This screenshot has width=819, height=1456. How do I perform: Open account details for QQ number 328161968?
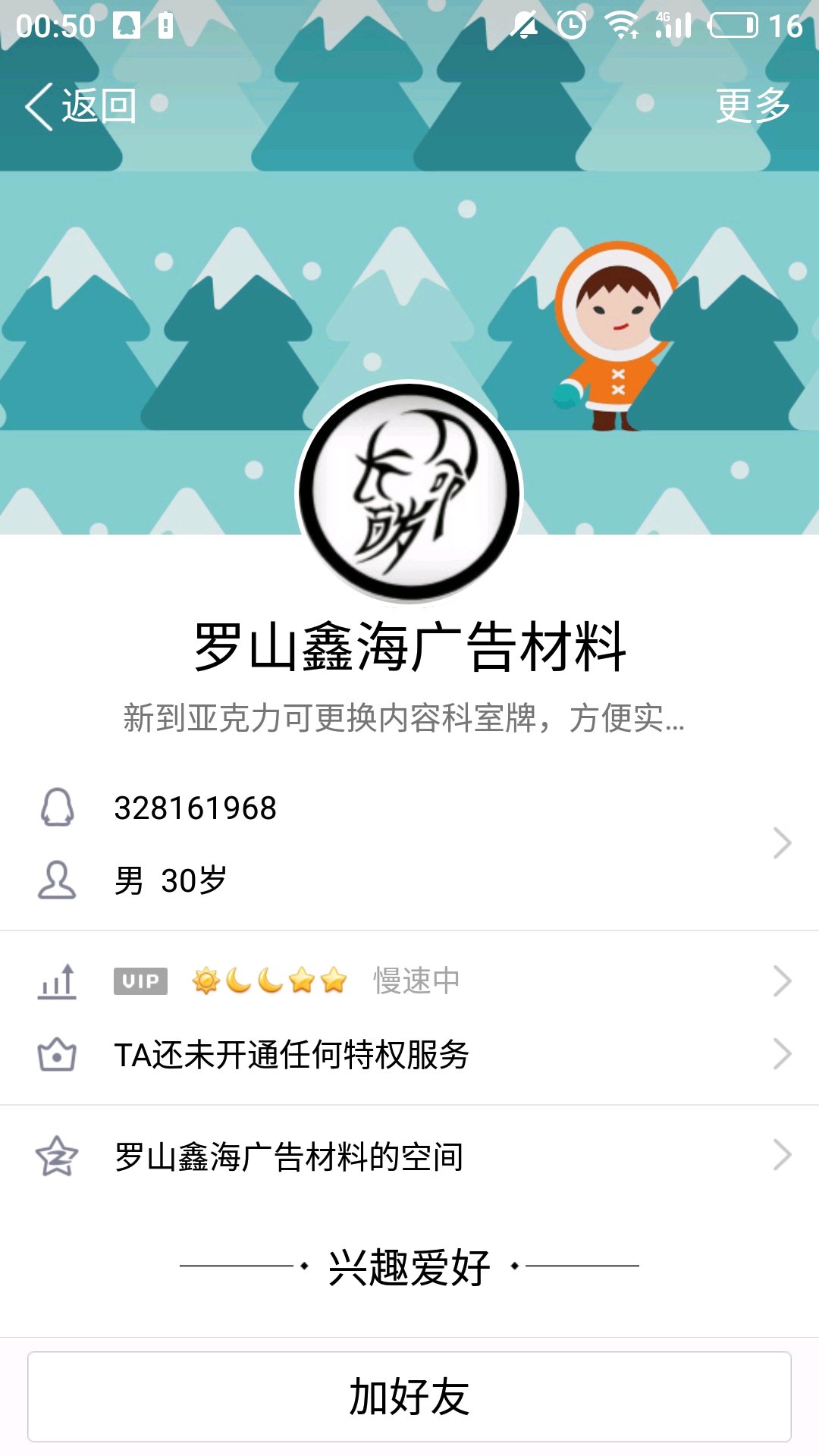(409, 843)
